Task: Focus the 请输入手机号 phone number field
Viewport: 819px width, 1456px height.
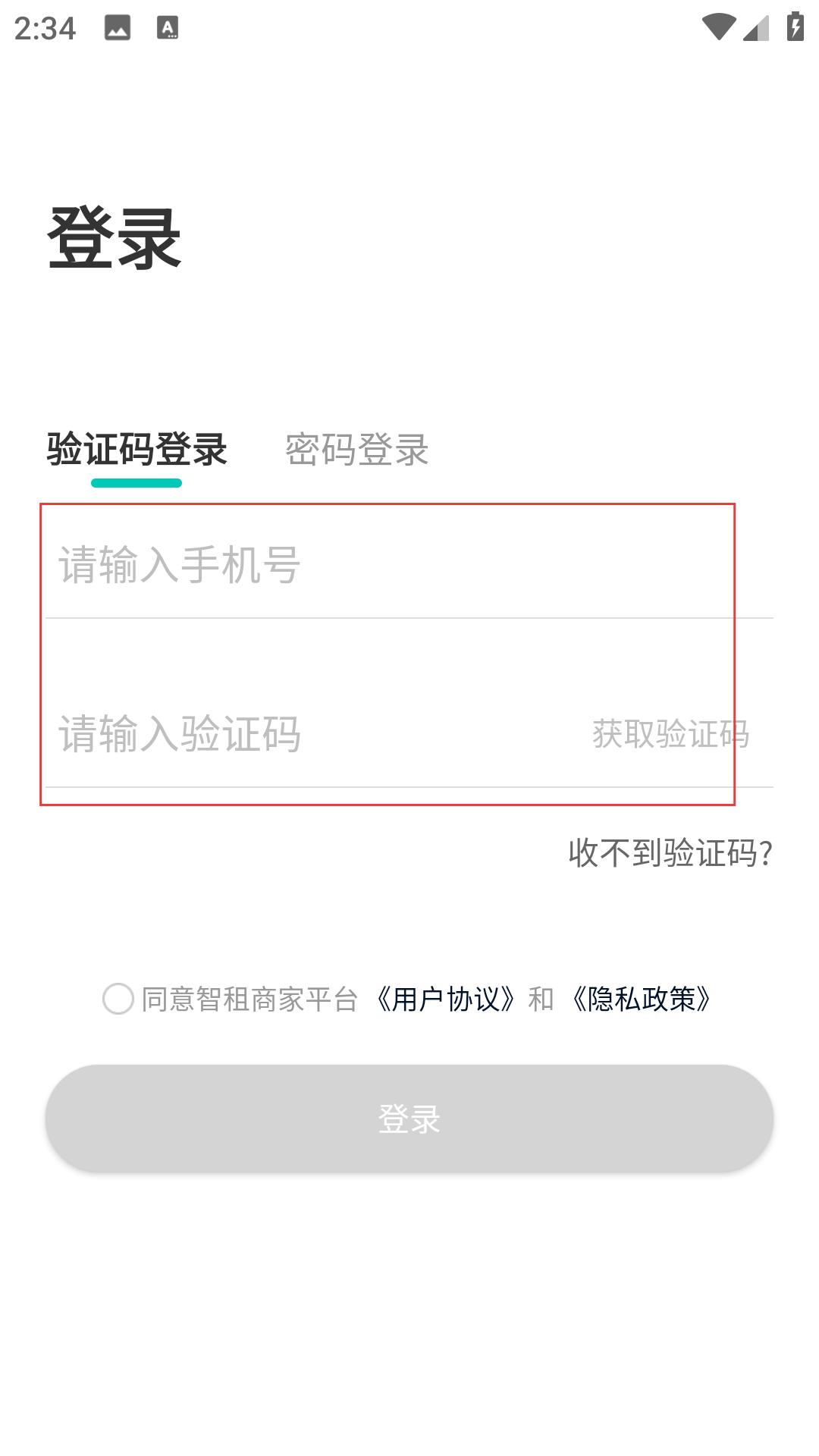Action: tap(409, 565)
